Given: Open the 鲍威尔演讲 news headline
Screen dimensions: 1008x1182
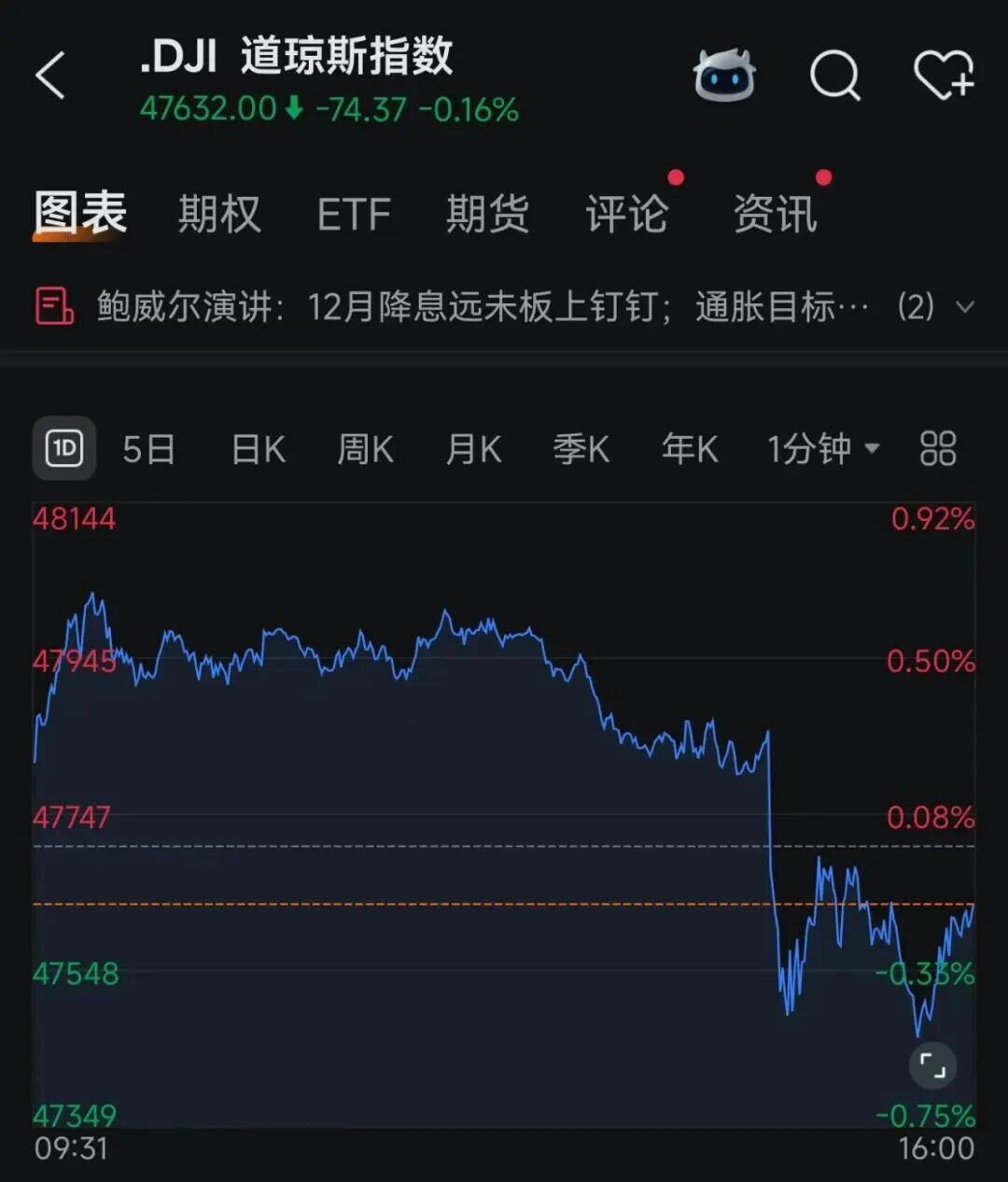Looking at the screenshot, I should pos(482,306).
